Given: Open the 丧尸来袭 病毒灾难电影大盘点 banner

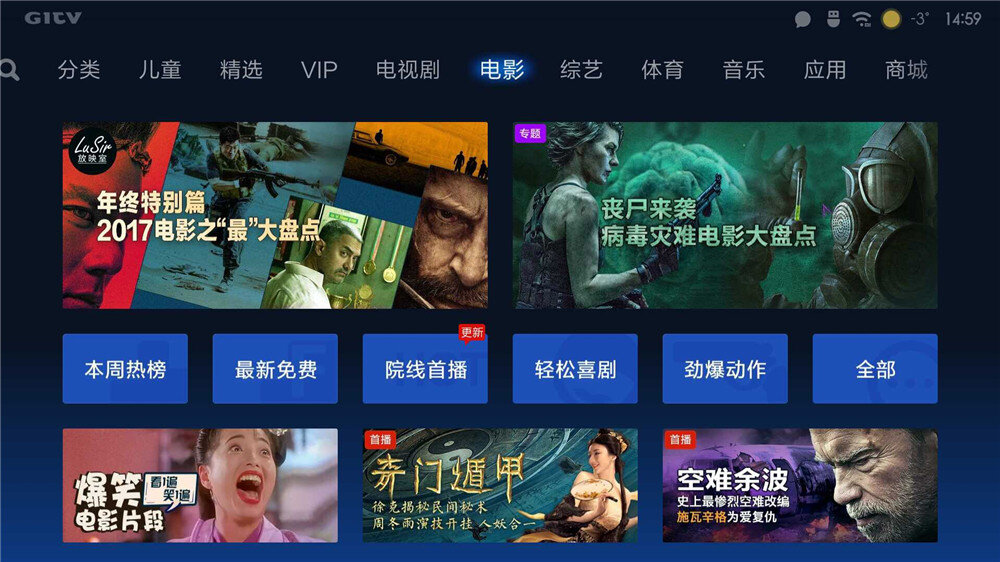Looking at the screenshot, I should [x=725, y=215].
